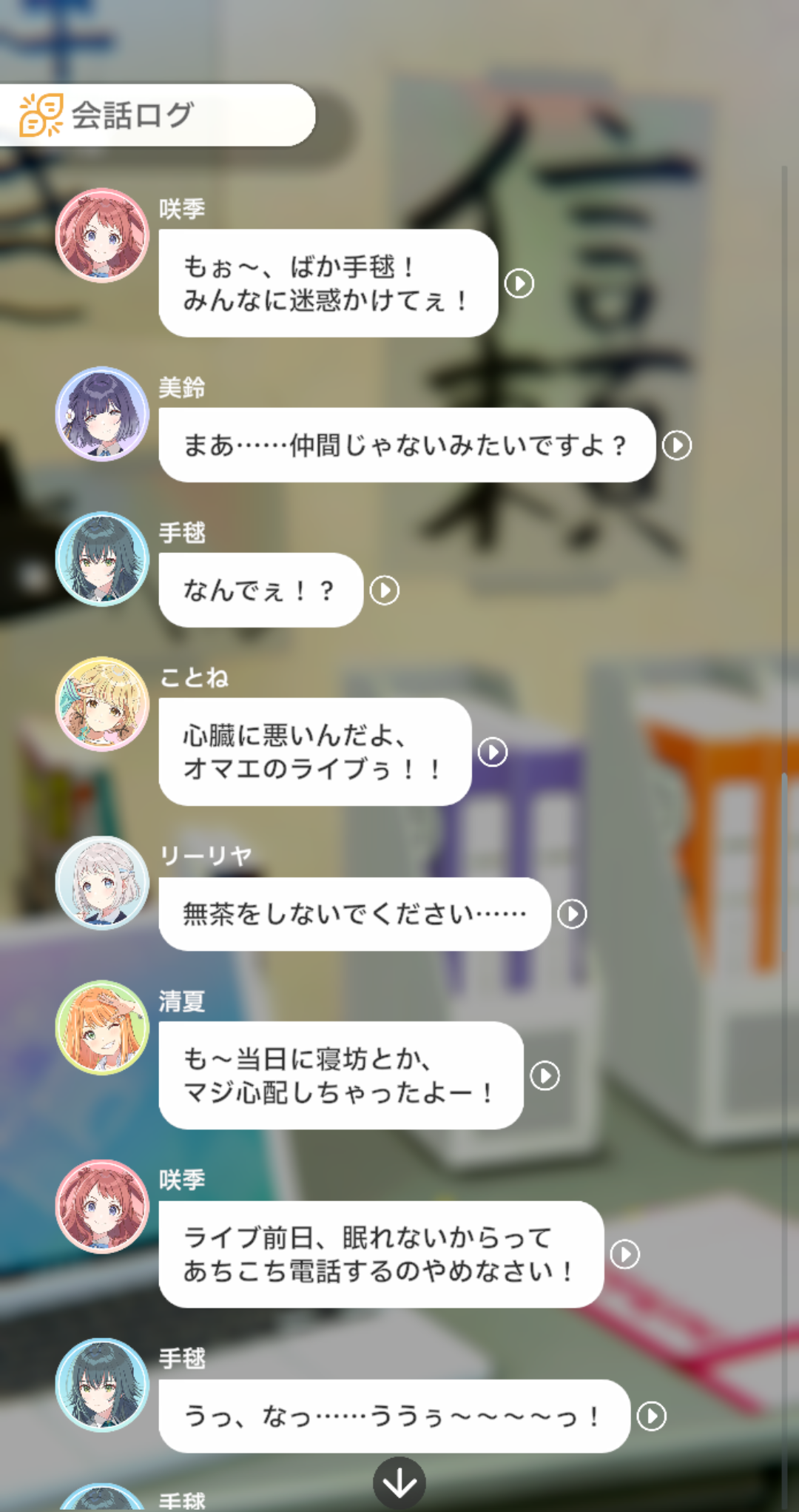Play Lilja's line "無茶をしないでください……"

click(572, 914)
